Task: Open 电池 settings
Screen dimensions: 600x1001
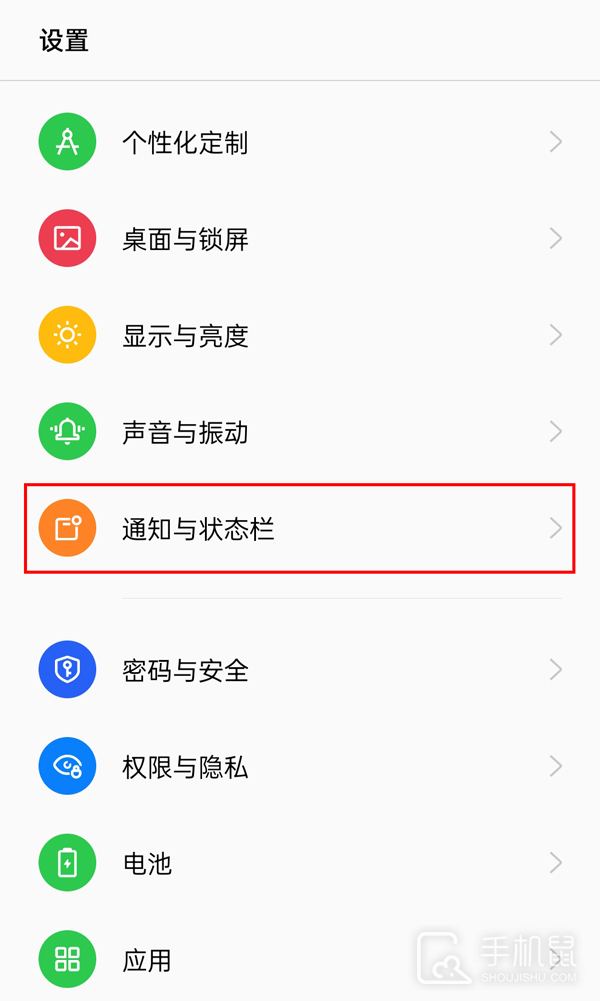Action: [x=147, y=863]
